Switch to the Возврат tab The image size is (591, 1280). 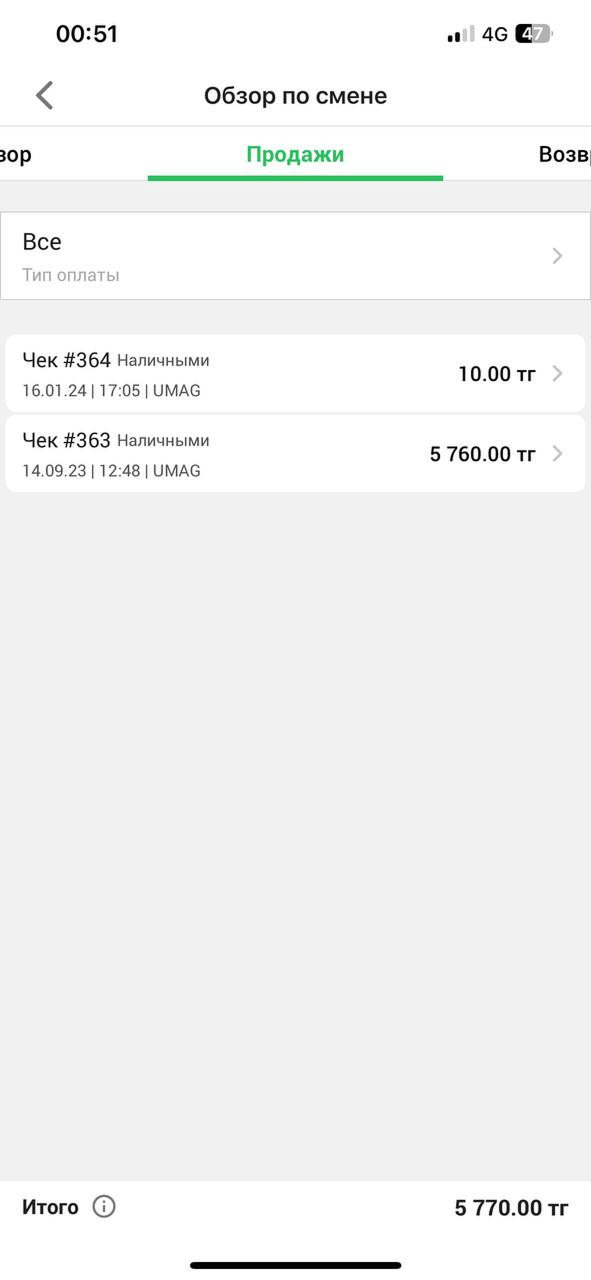coord(564,155)
